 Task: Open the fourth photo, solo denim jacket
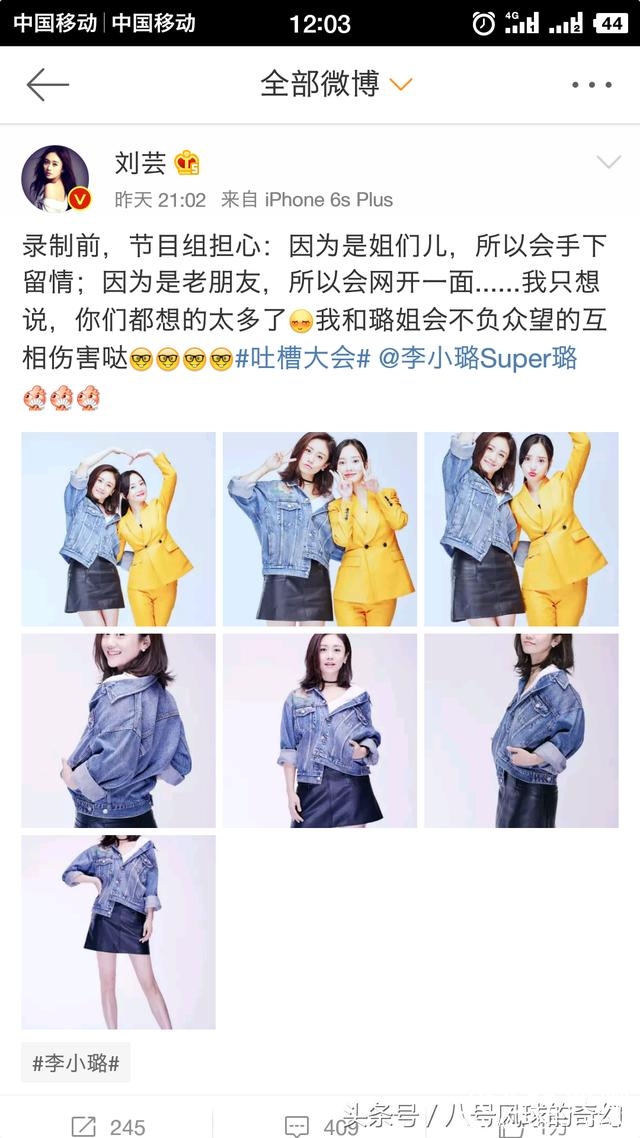click(118, 730)
